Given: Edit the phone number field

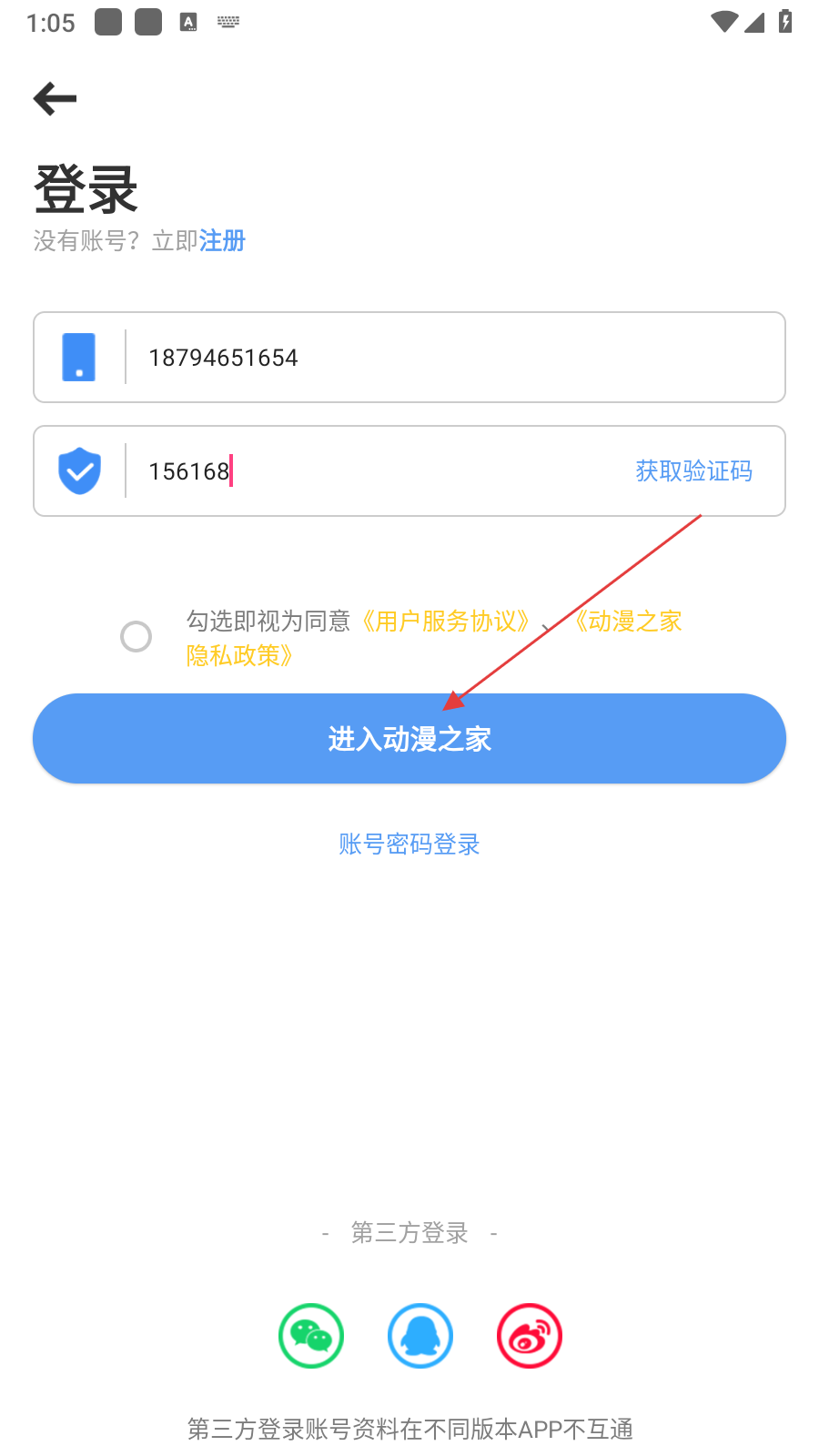Looking at the screenshot, I should tap(437, 358).
